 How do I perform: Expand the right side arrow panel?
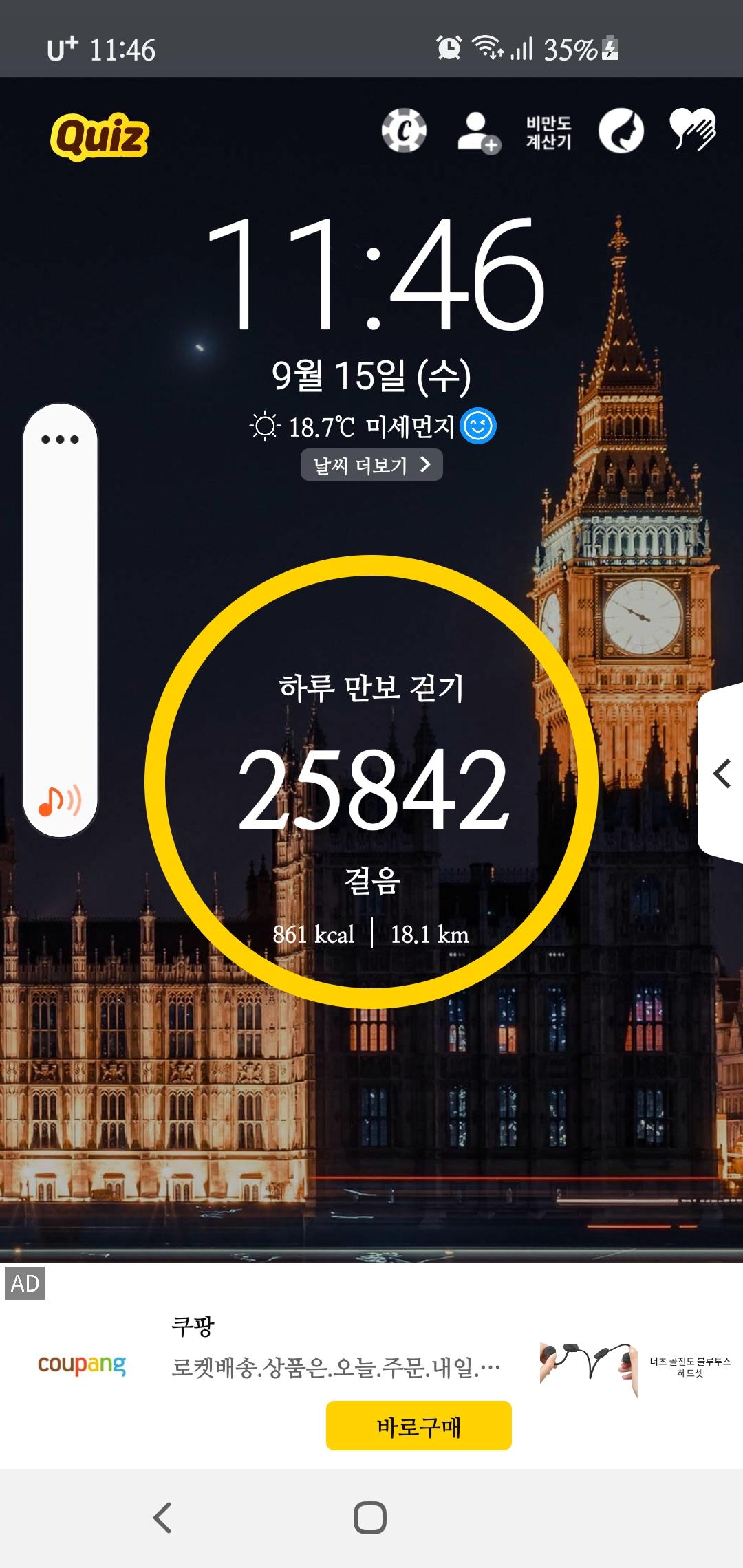click(721, 774)
